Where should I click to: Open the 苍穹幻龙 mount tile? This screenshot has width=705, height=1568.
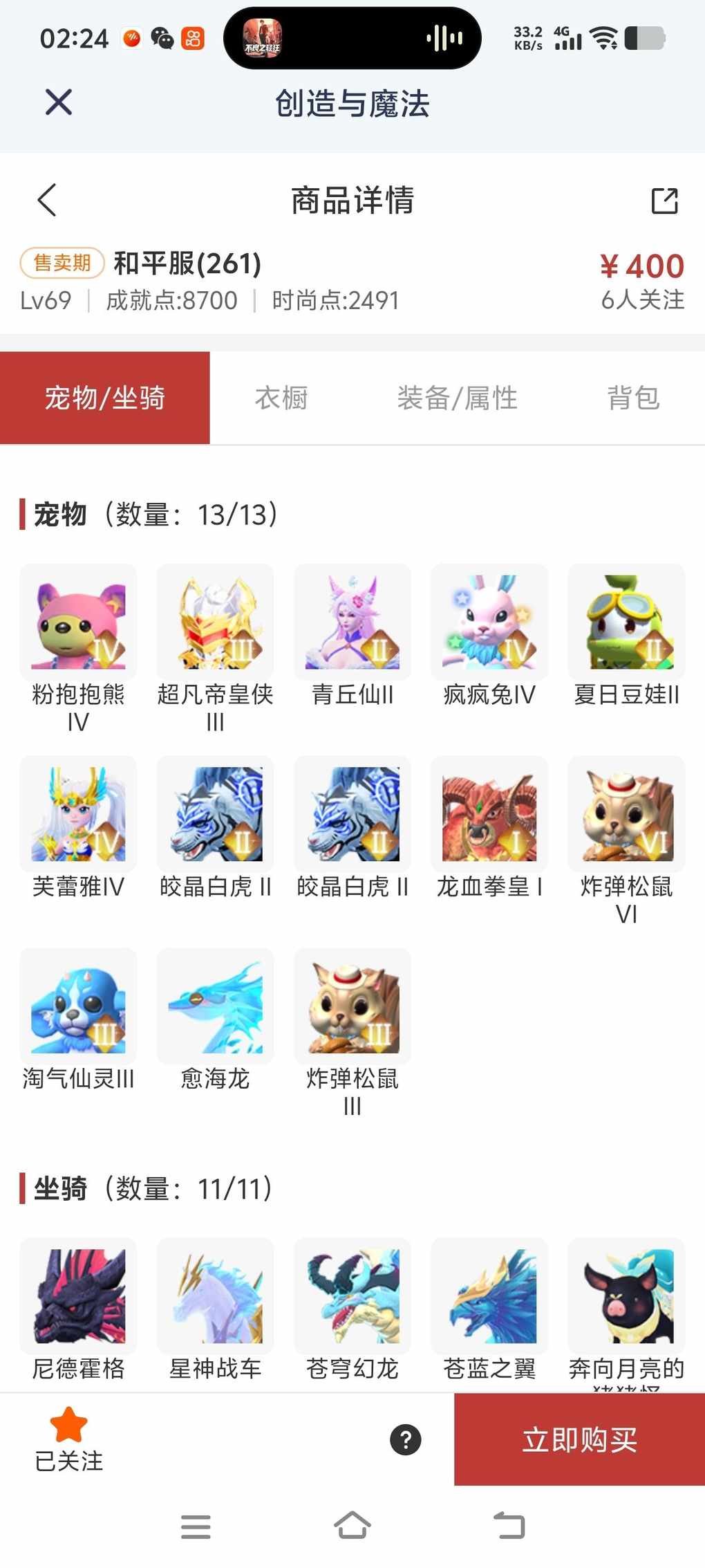point(352,1295)
